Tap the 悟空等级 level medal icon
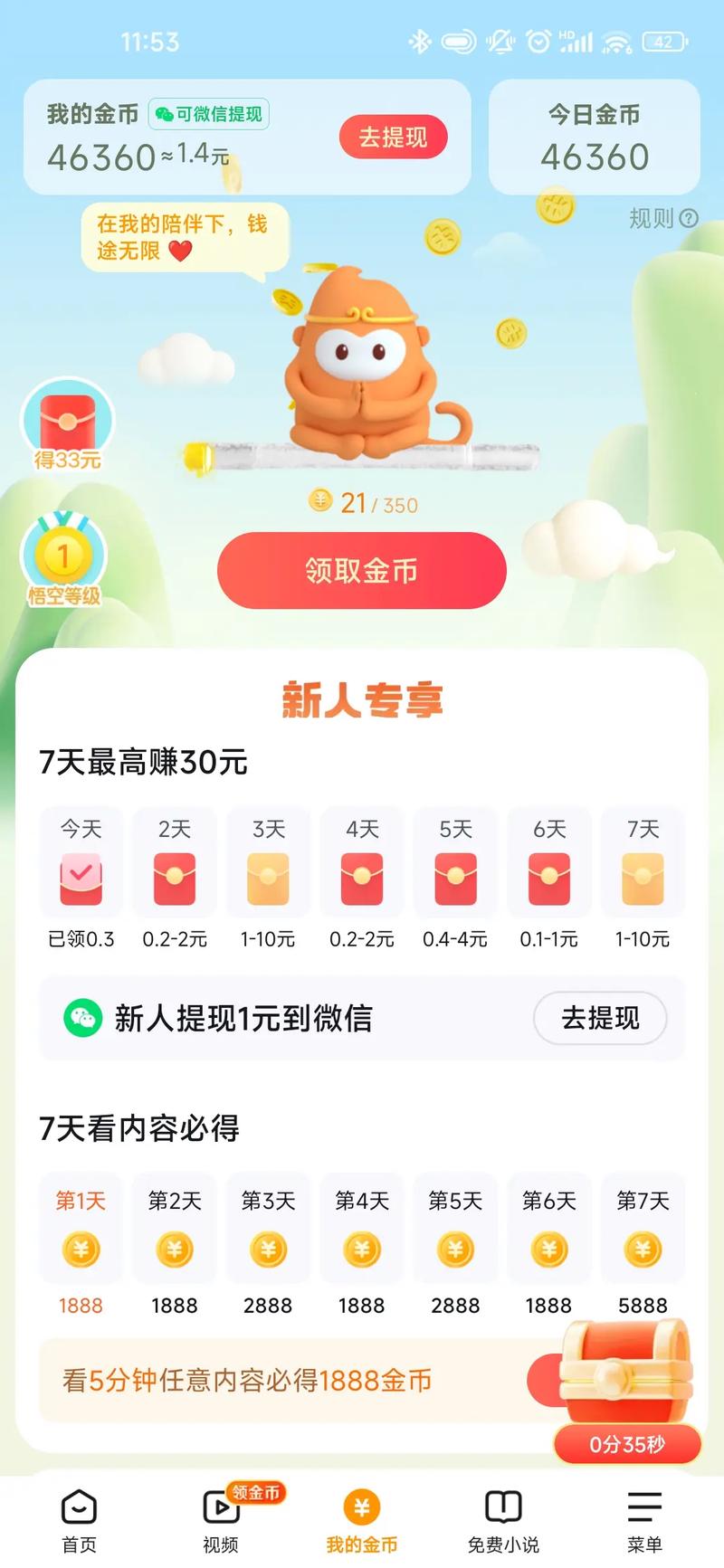 [x=62, y=556]
